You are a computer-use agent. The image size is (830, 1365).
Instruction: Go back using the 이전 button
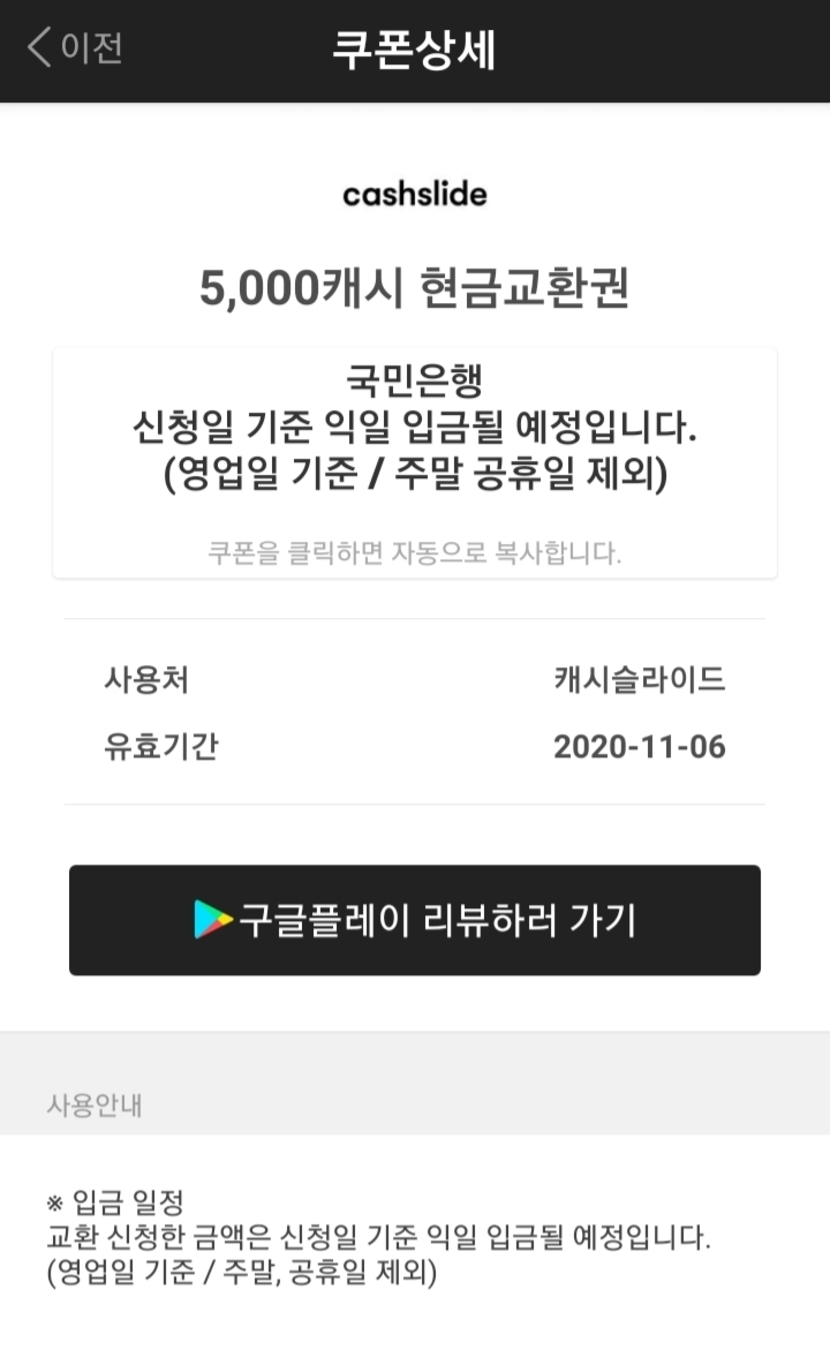pyautogui.click(x=75, y=48)
